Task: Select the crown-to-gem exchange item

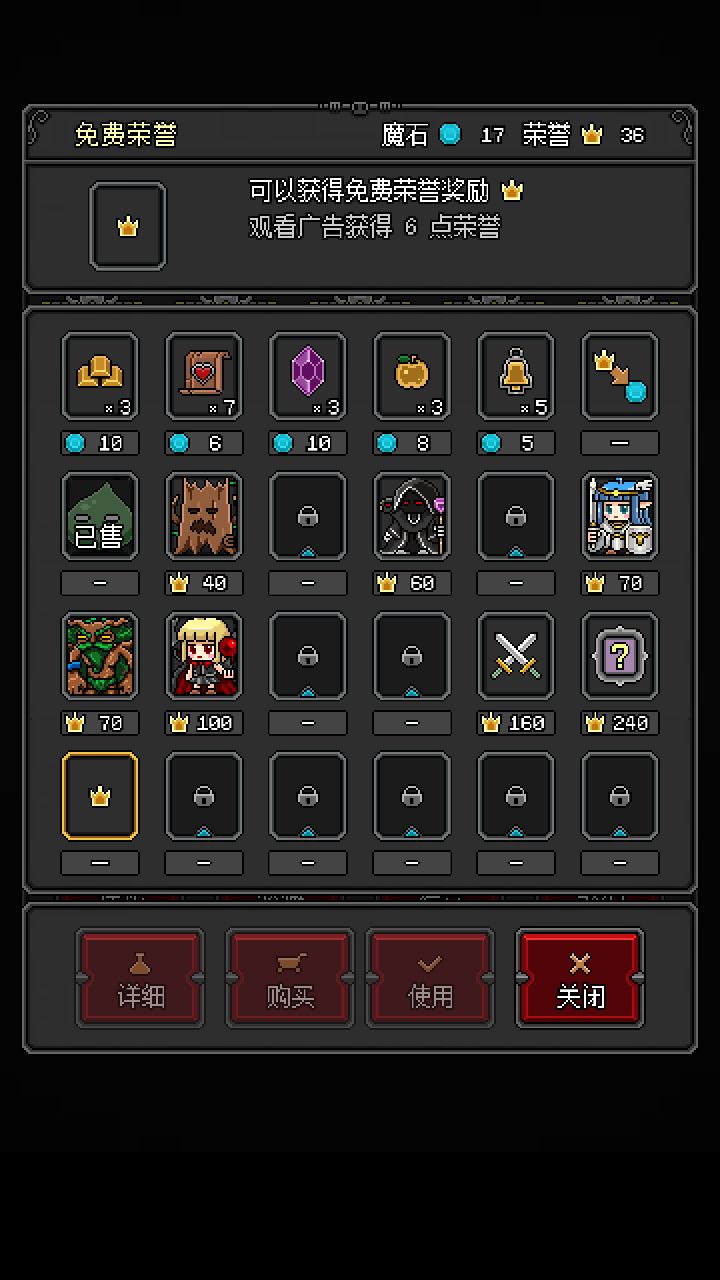Action: pos(619,377)
